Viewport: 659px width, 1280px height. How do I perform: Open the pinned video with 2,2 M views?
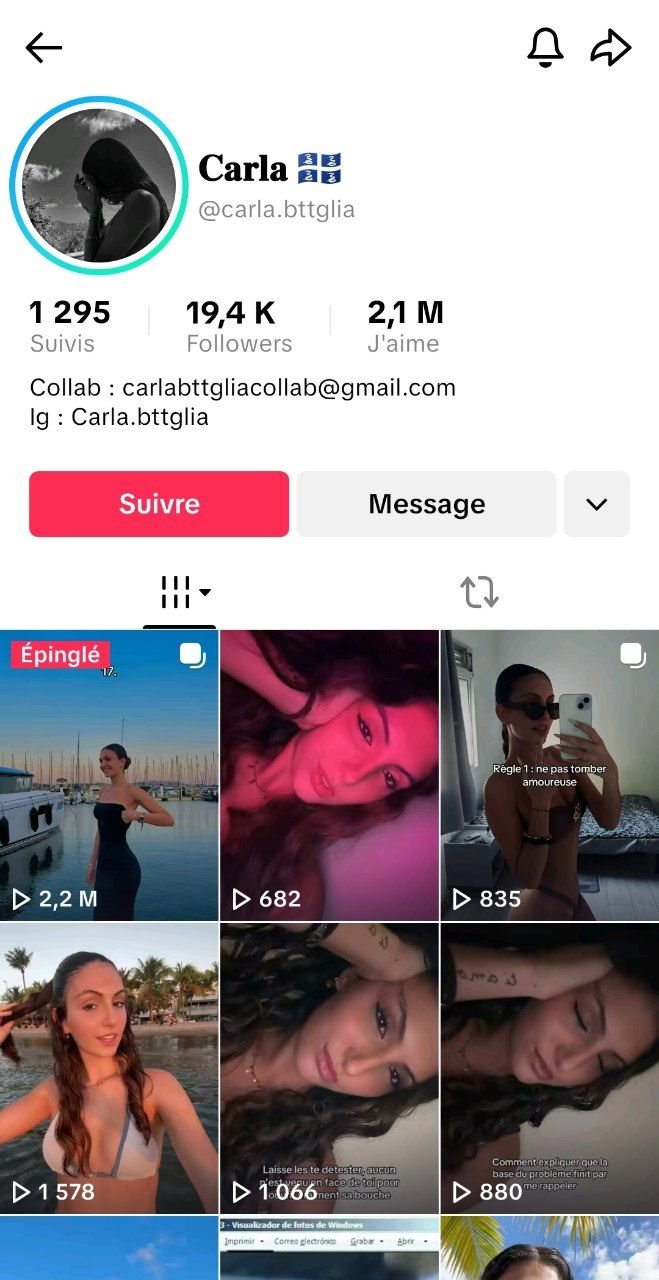109,775
